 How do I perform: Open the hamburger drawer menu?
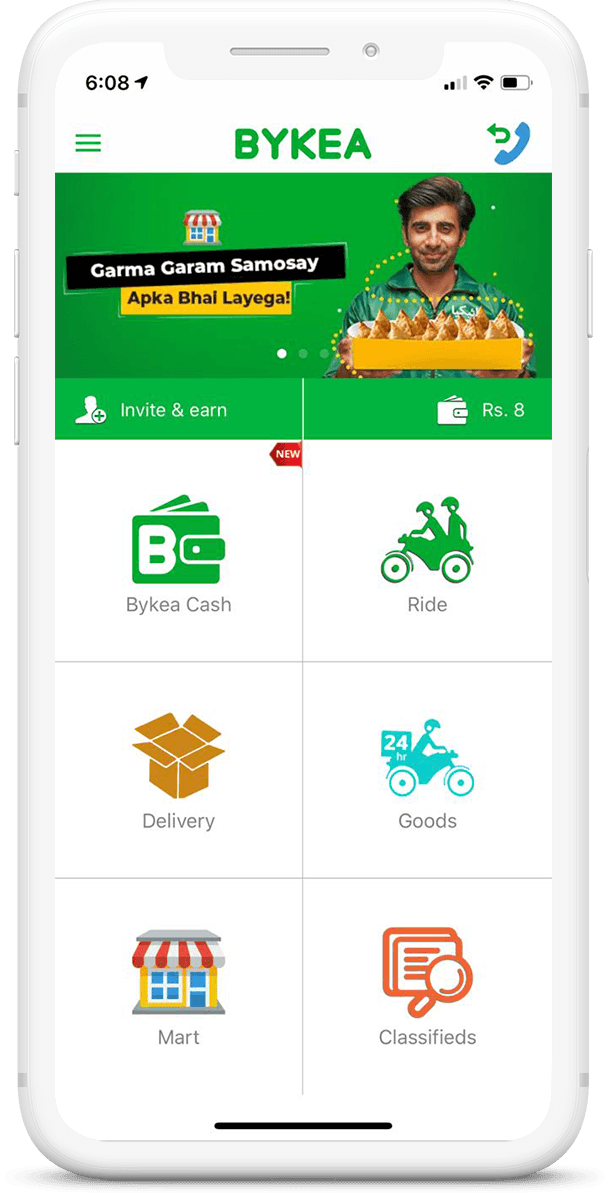tap(88, 143)
